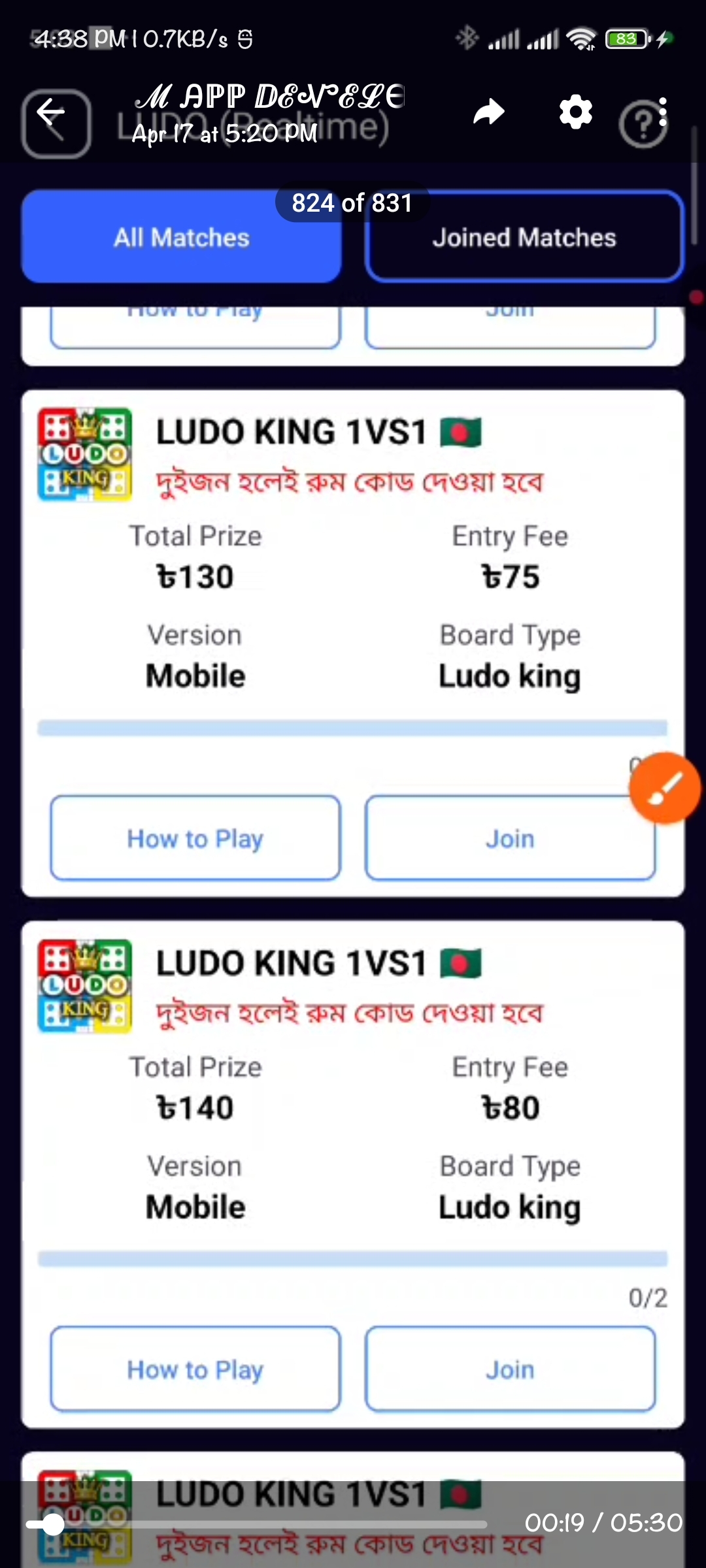Tap the orange paintbrush floating button
The image size is (706, 1568).
pos(665,788)
